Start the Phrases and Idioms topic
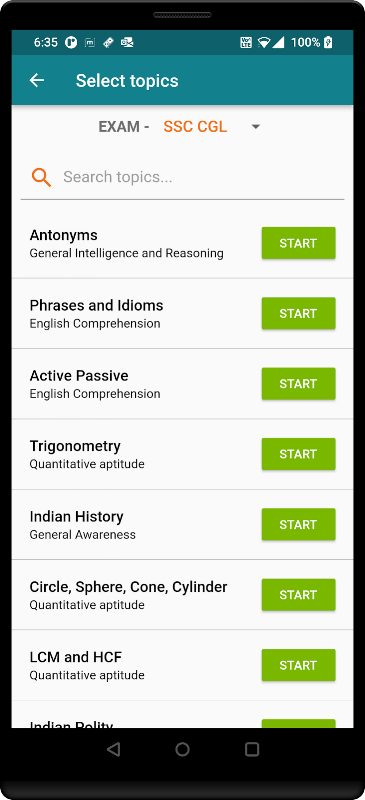This screenshot has width=365, height=800. 298,313
